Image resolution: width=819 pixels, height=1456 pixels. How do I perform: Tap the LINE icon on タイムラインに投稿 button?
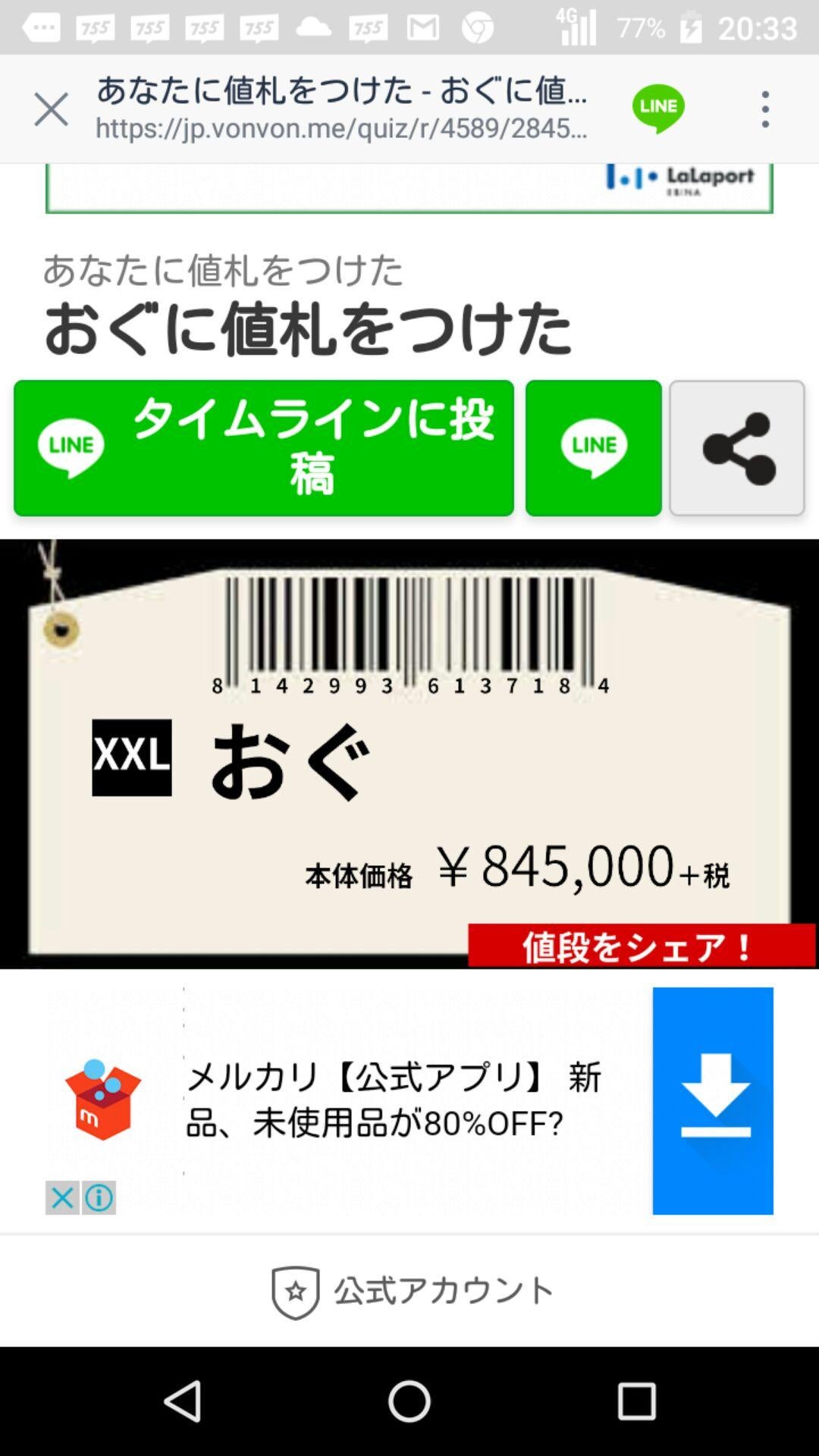[71, 446]
